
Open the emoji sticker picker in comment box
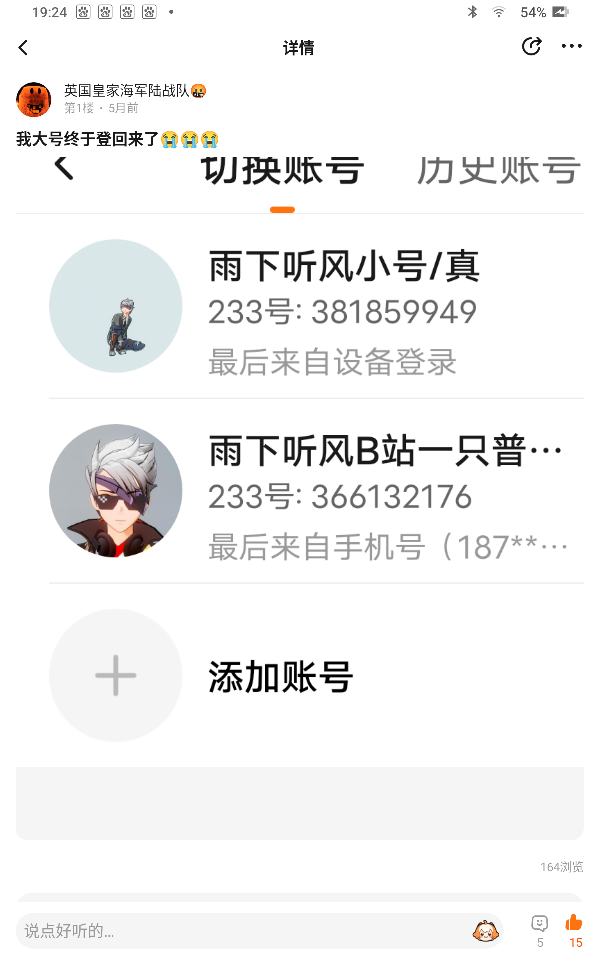[485, 931]
